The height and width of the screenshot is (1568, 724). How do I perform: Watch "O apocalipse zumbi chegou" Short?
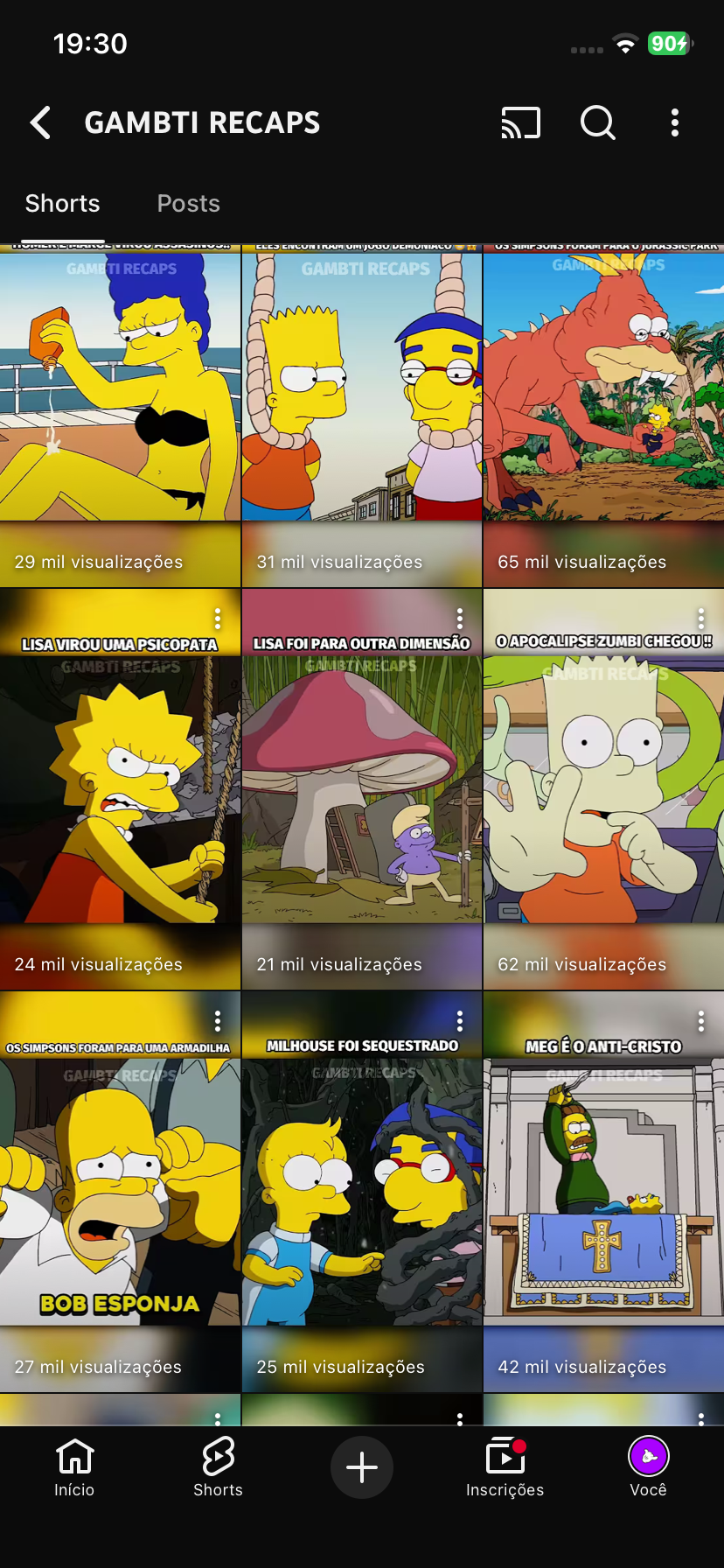603,787
